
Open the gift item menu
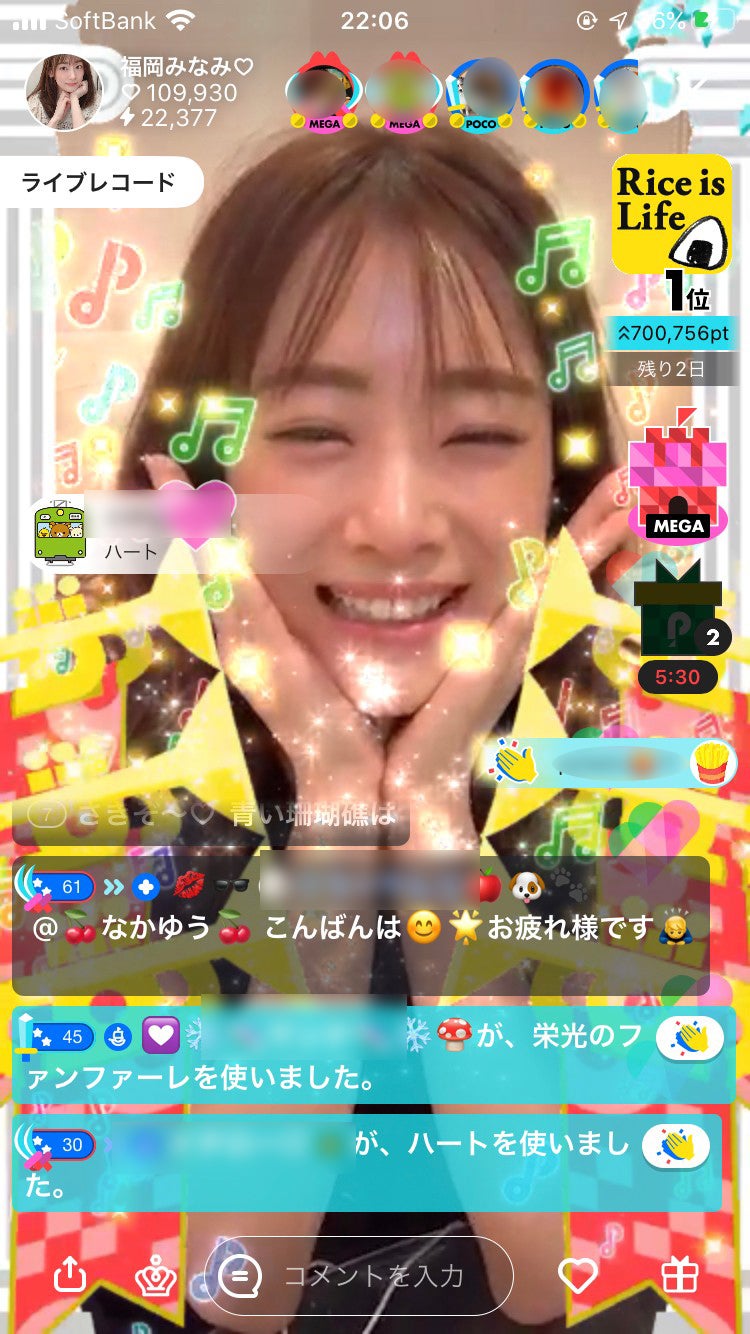pyautogui.click(x=680, y=1275)
